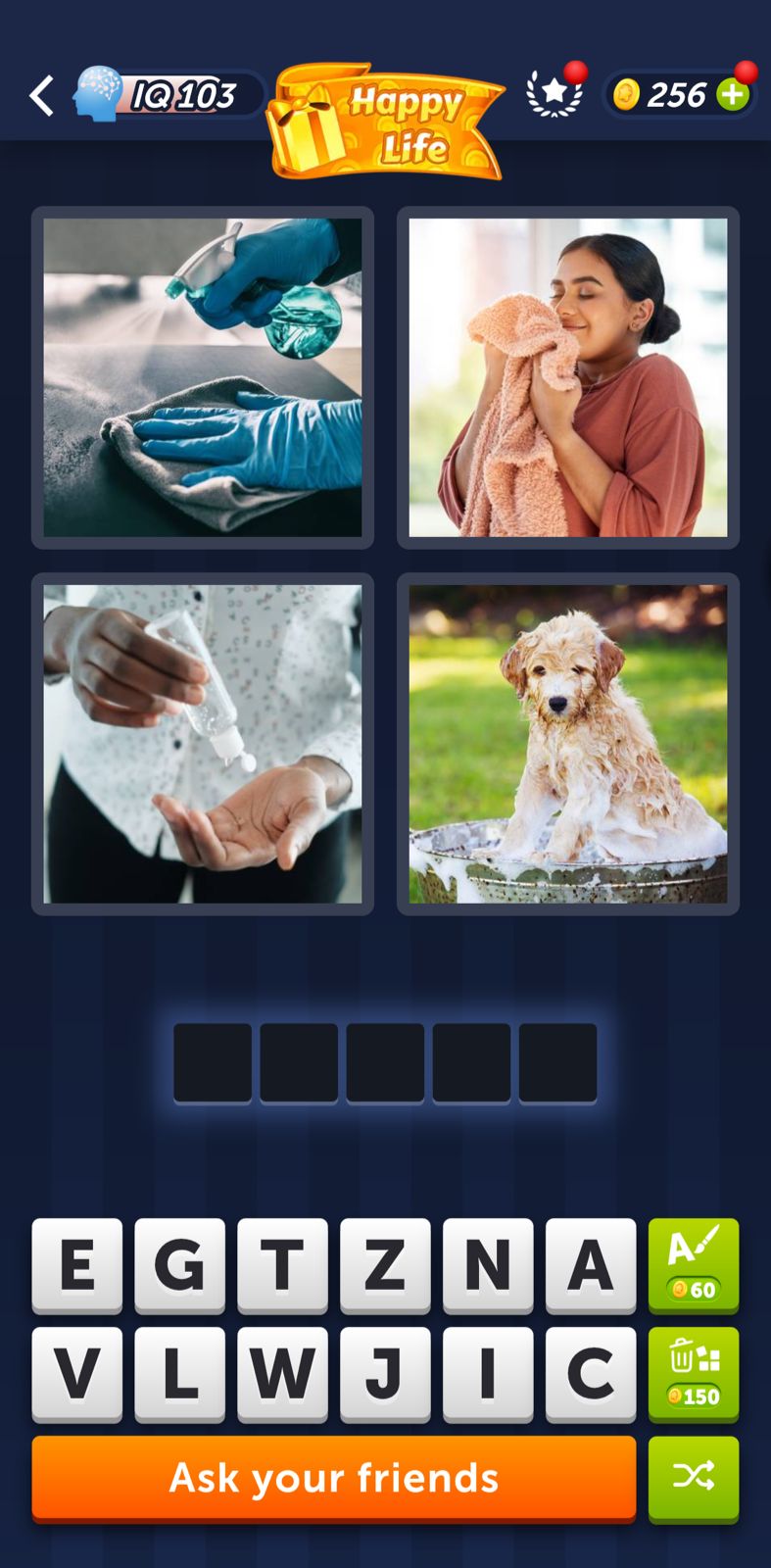Viewport: 771px width, 1568px height.
Task: Pick the letter G tile
Action: pos(180,1265)
